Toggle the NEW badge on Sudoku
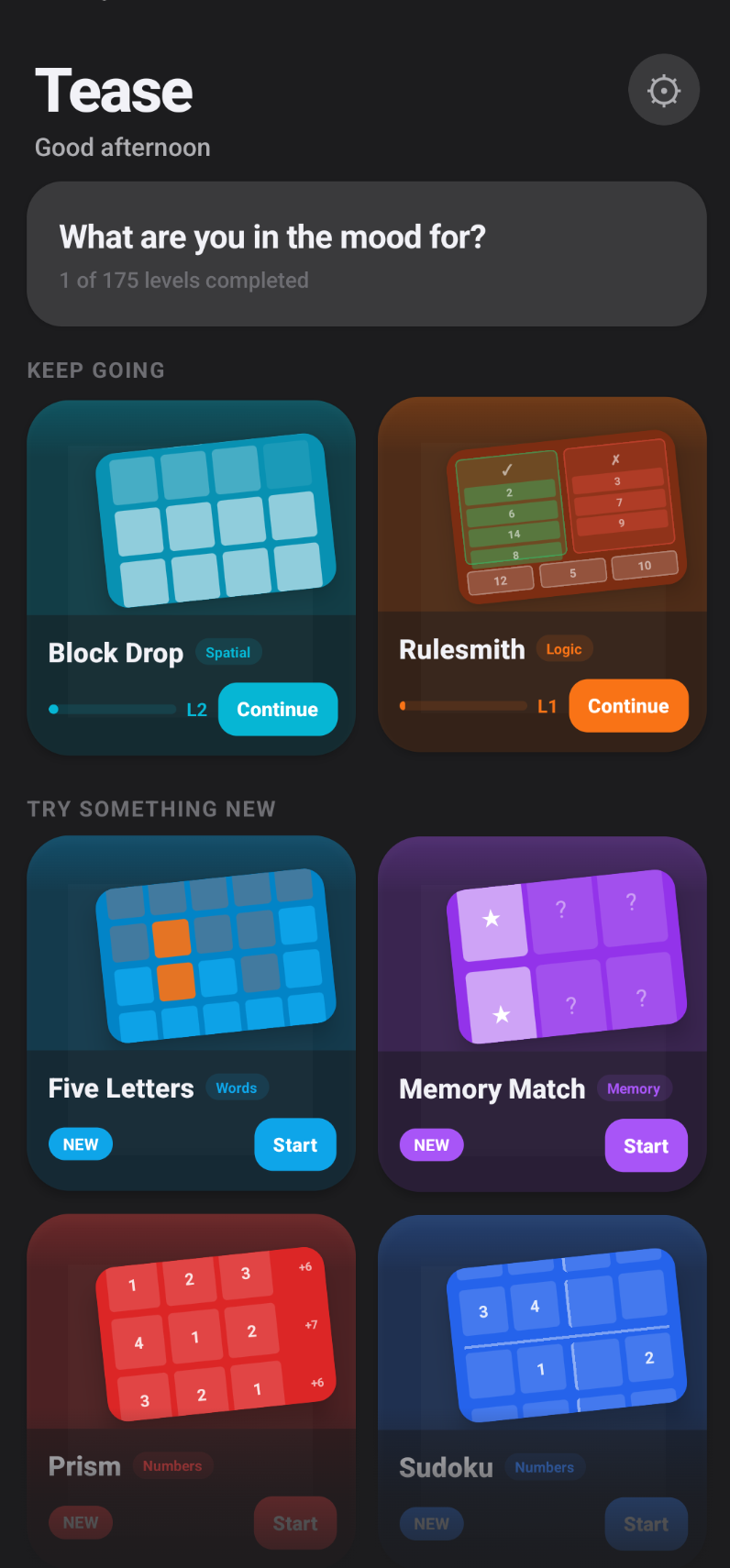Screen dimensions: 730x1568 pyautogui.click(x=431, y=1523)
